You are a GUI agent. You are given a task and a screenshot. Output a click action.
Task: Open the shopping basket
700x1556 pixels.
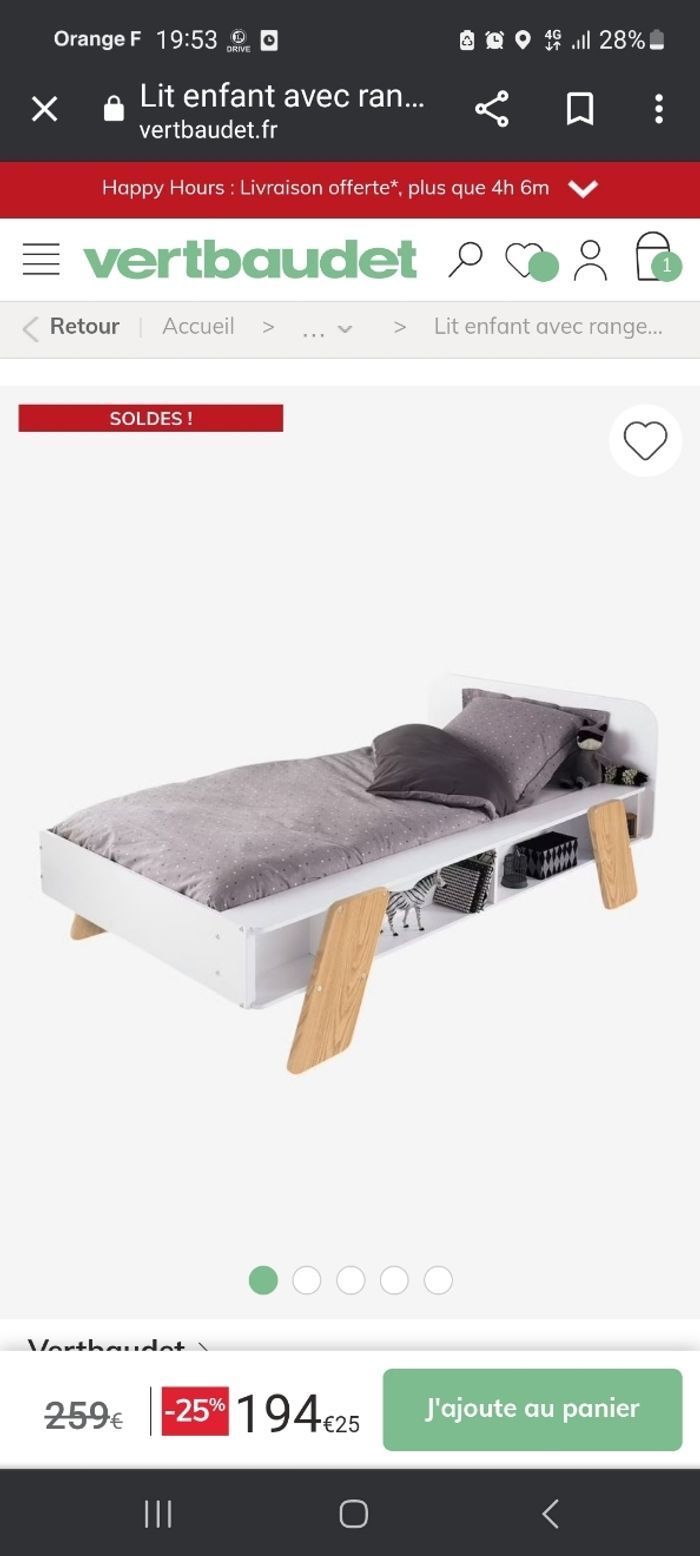point(655,258)
